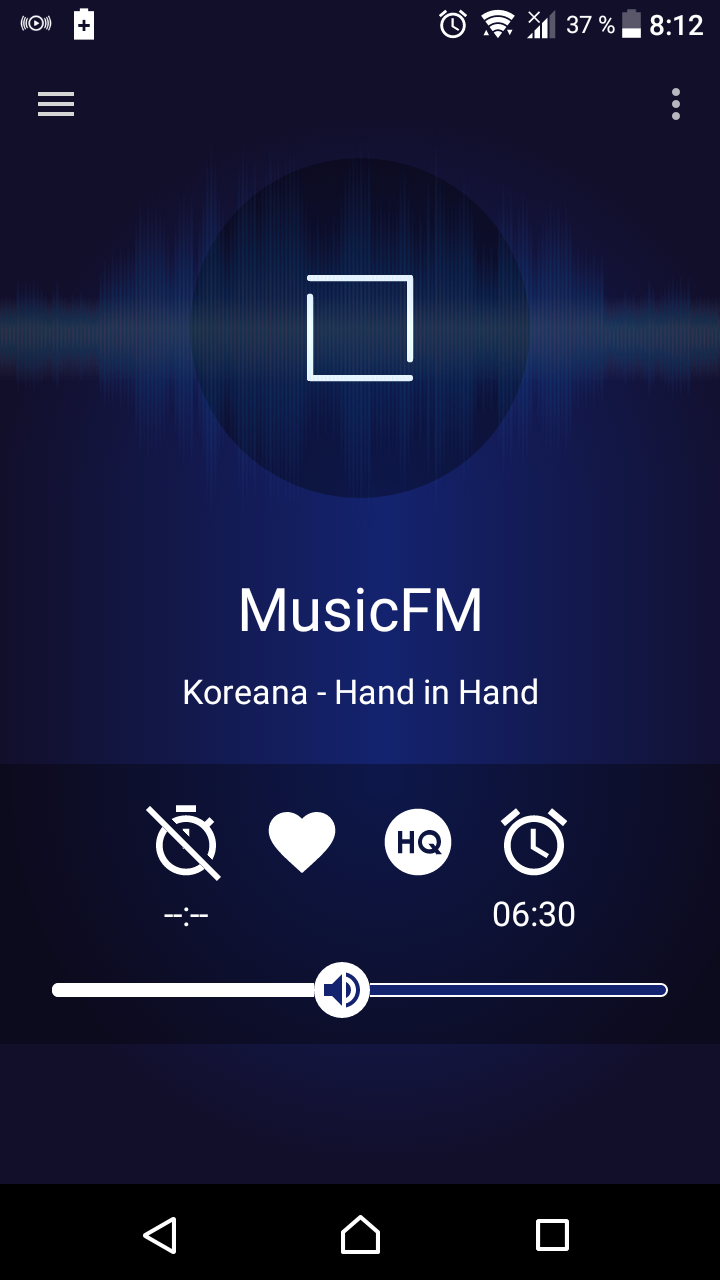The width and height of the screenshot is (720, 1280).
Task: Stop MusicFM radio playback
Action: pyautogui.click(x=360, y=328)
